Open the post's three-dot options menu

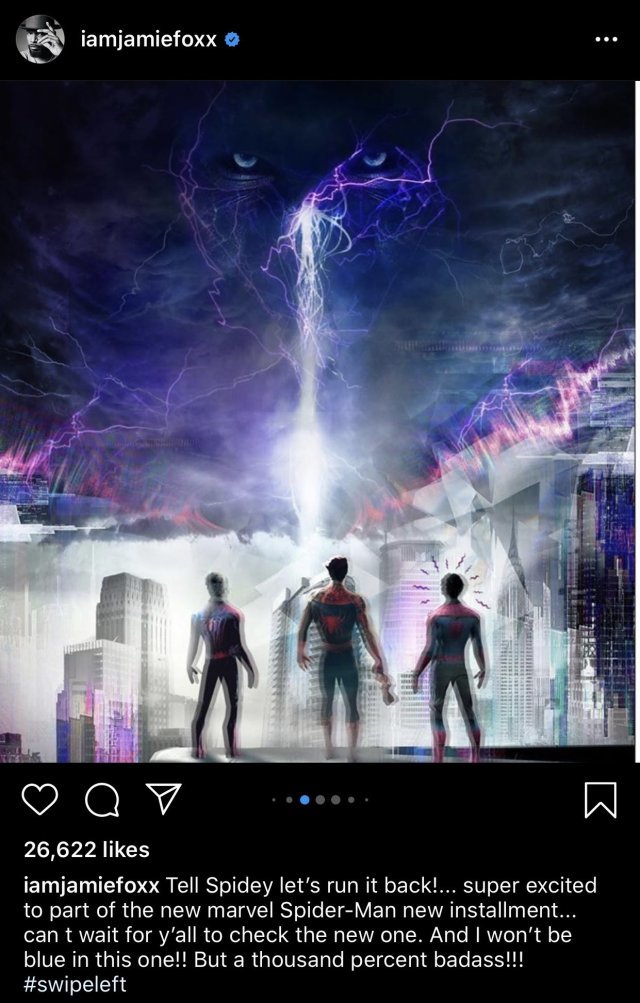pos(606,40)
